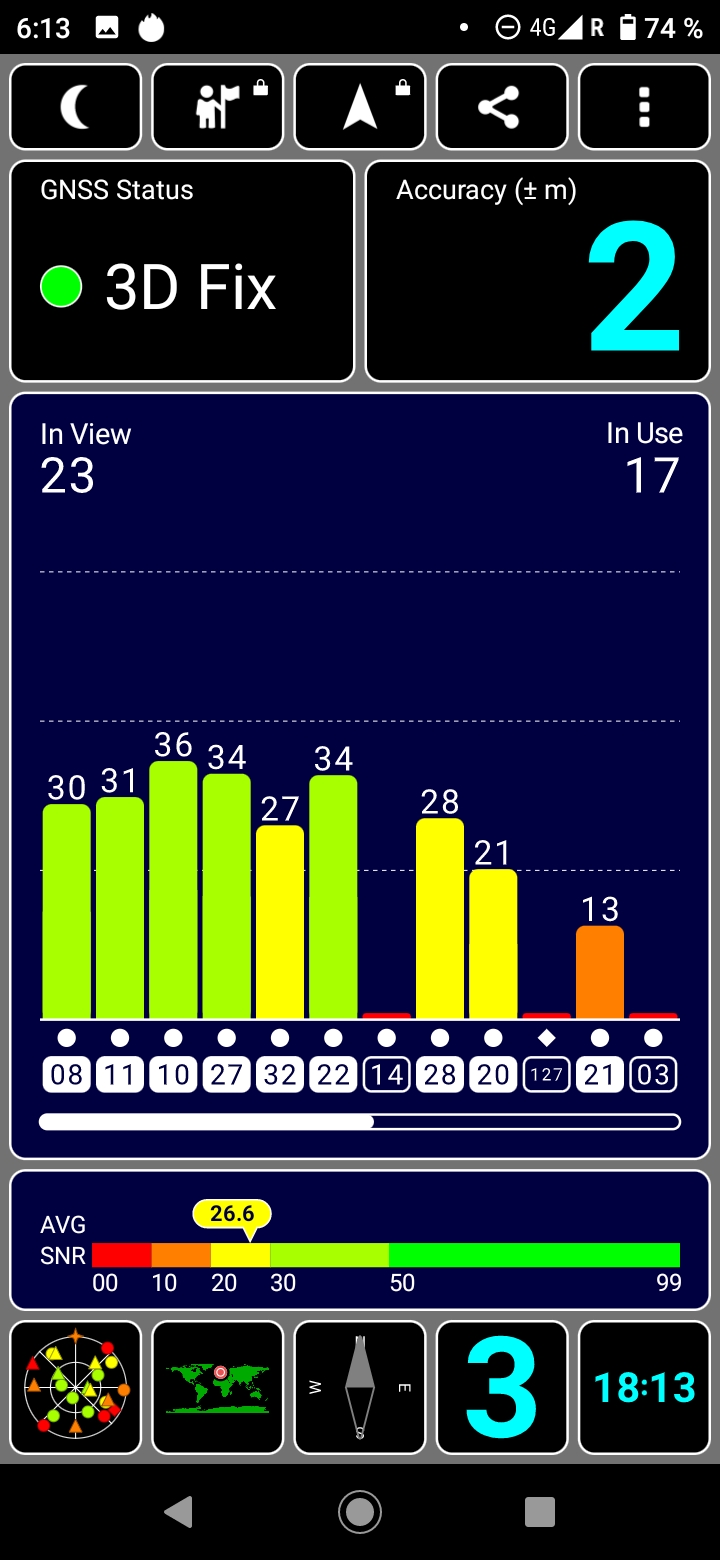Tap the speed tile showing 3

click(502, 1387)
